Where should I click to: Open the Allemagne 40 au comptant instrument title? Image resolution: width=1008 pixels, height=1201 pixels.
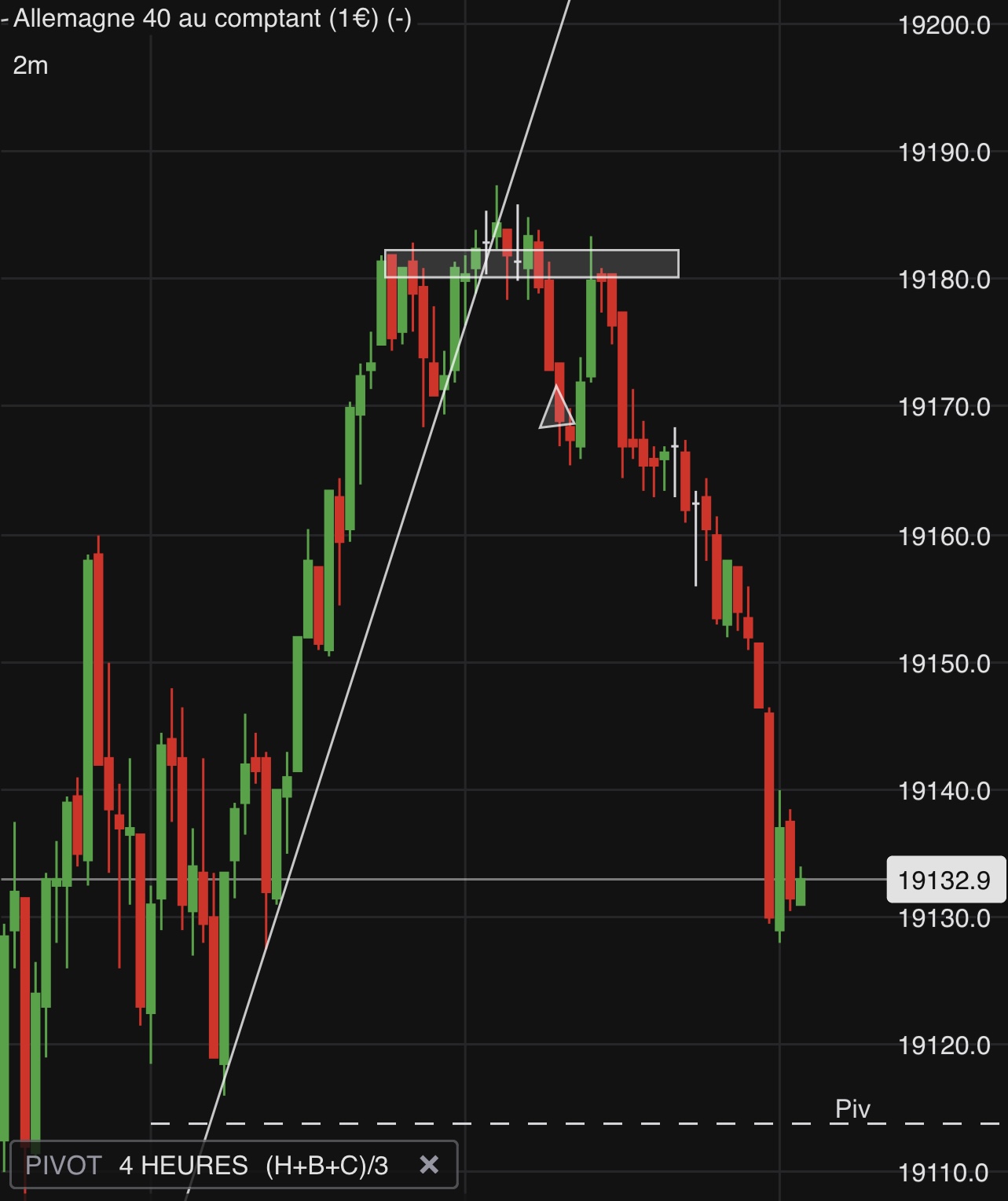[x=212, y=18]
